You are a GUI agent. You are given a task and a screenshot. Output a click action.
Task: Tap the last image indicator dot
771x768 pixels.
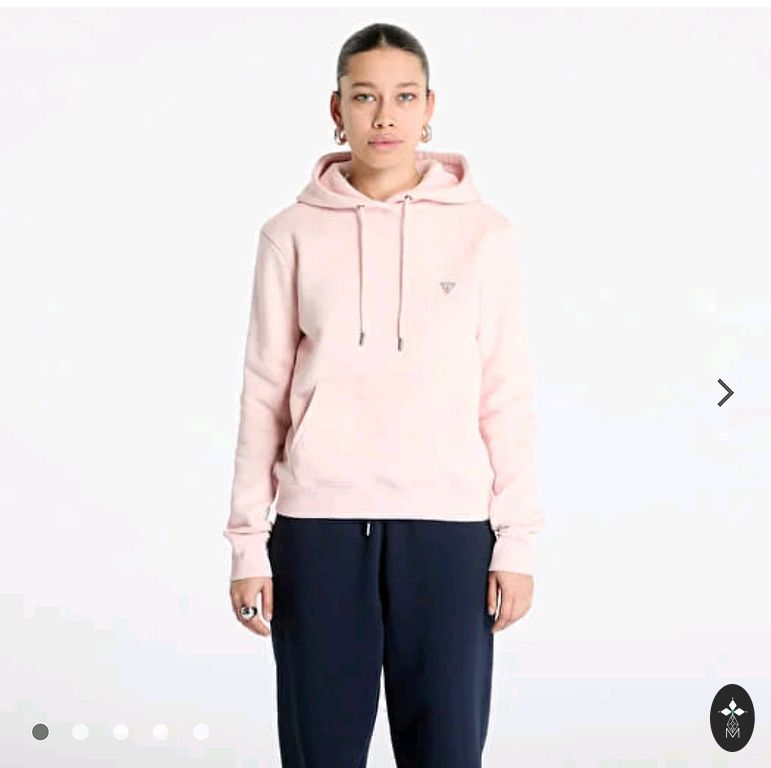(x=201, y=732)
